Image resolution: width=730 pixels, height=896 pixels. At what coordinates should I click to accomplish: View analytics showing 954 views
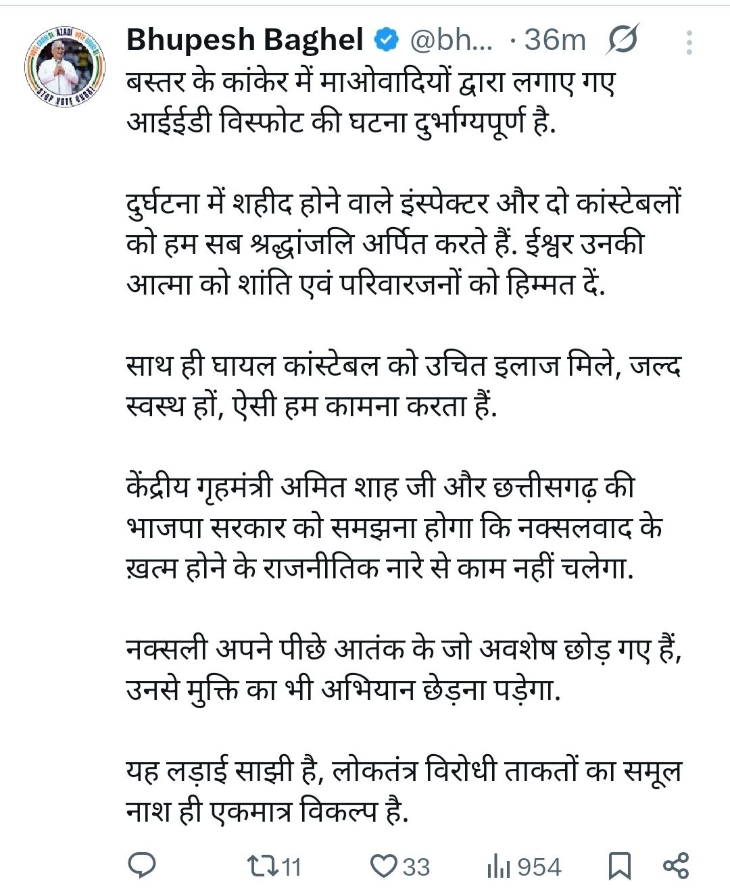(x=524, y=867)
